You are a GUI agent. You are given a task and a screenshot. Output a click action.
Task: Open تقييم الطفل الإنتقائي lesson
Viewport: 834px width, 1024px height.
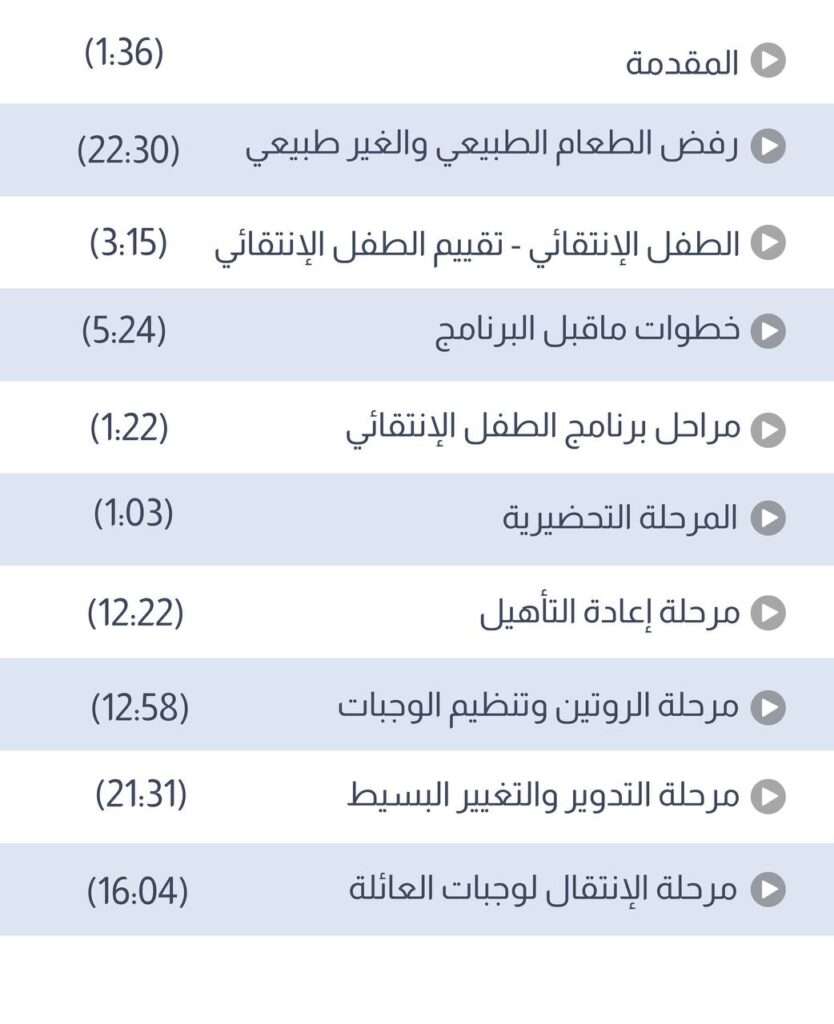[x=478, y=244]
